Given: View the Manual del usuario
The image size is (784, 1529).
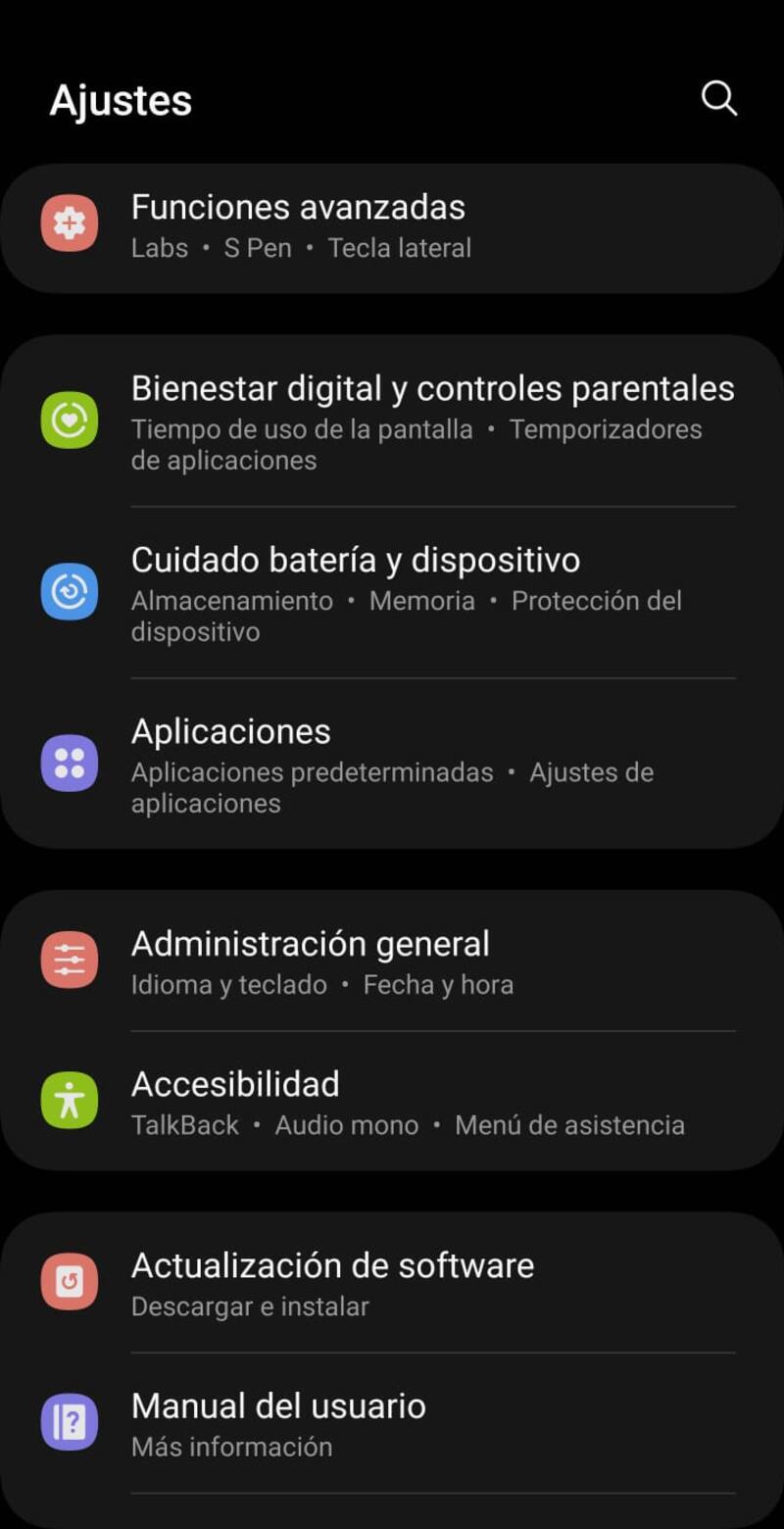Looking at the screenshot, I should (392, 1423).
